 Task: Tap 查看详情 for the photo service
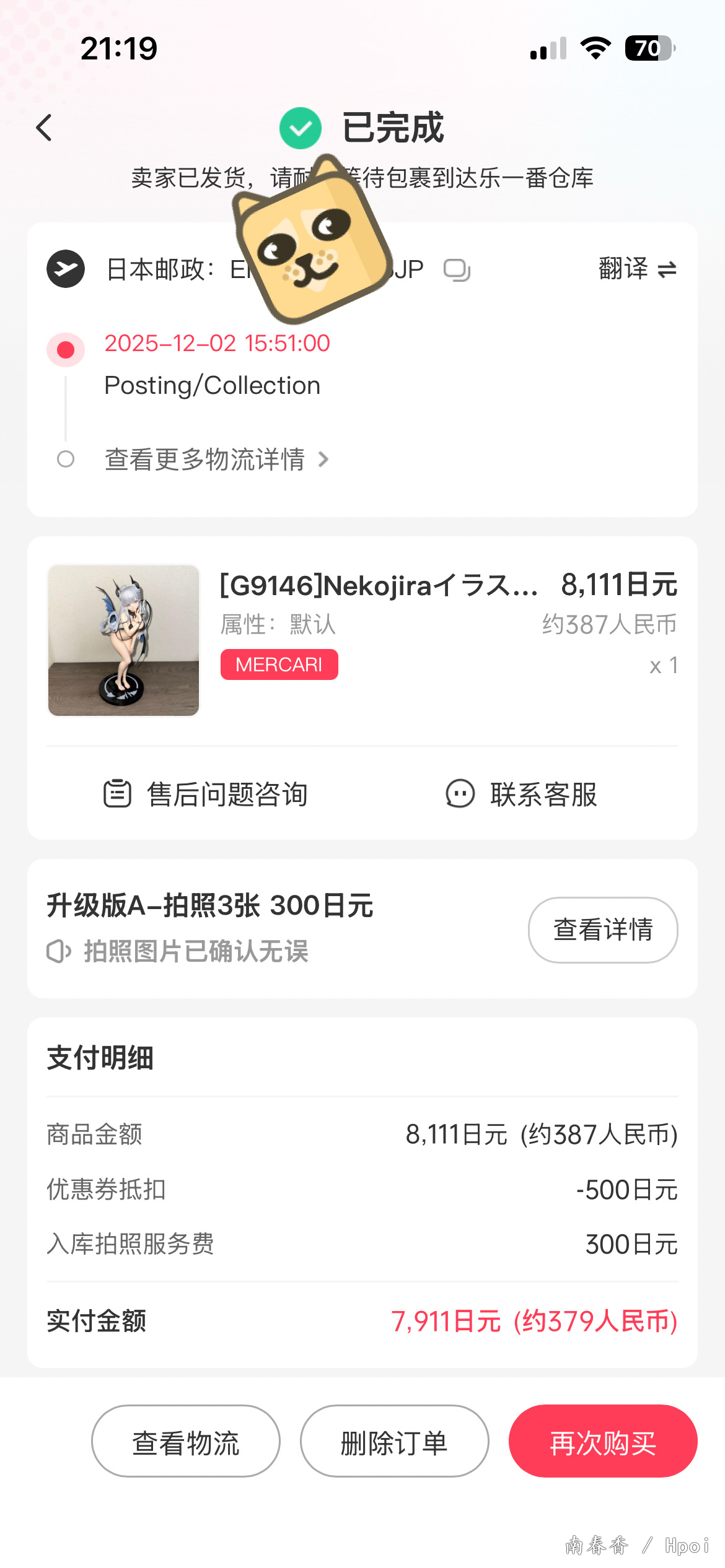click(x=602, y=930)
